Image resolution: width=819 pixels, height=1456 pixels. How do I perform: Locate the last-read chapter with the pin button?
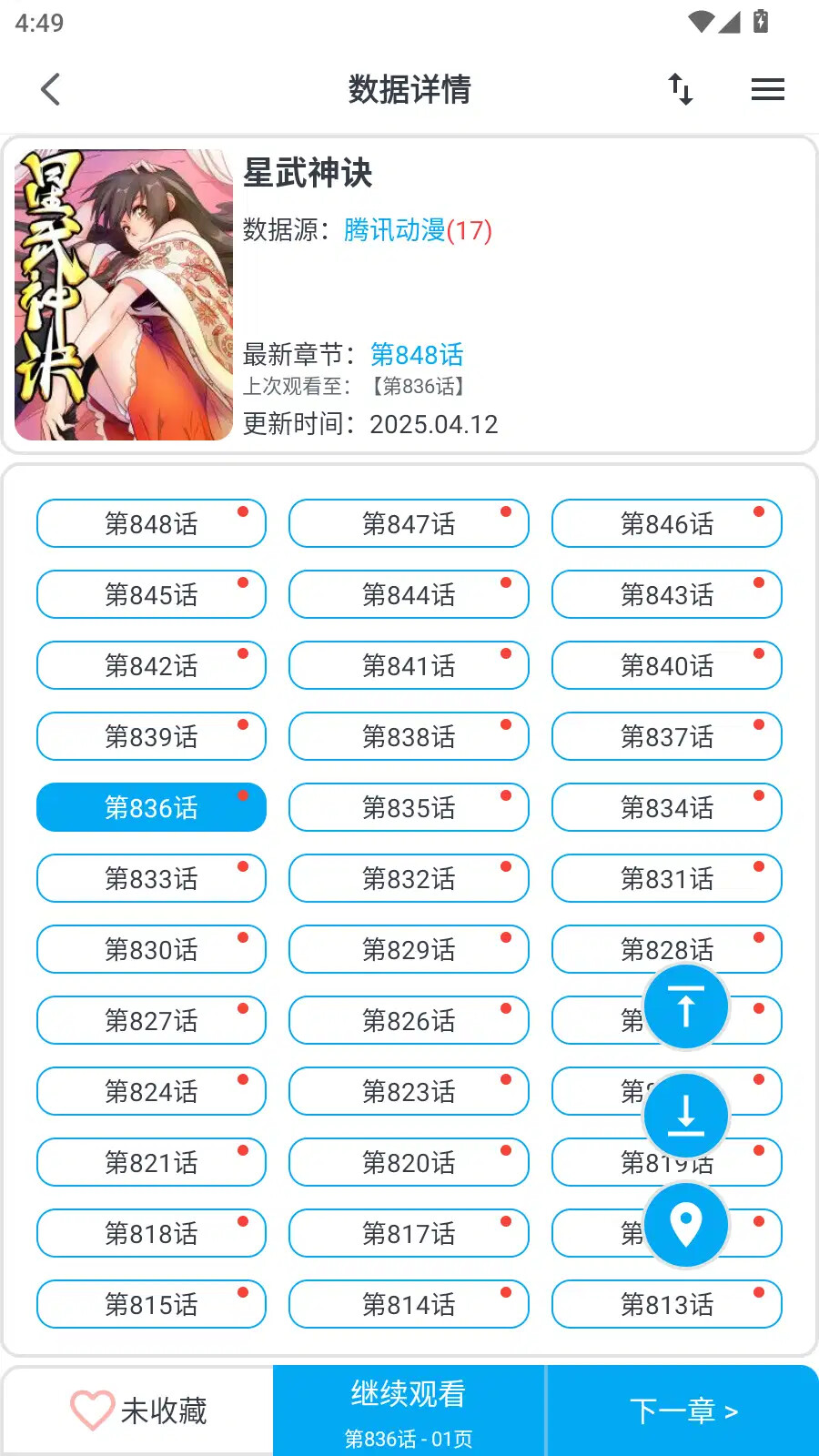(685, 1224)
